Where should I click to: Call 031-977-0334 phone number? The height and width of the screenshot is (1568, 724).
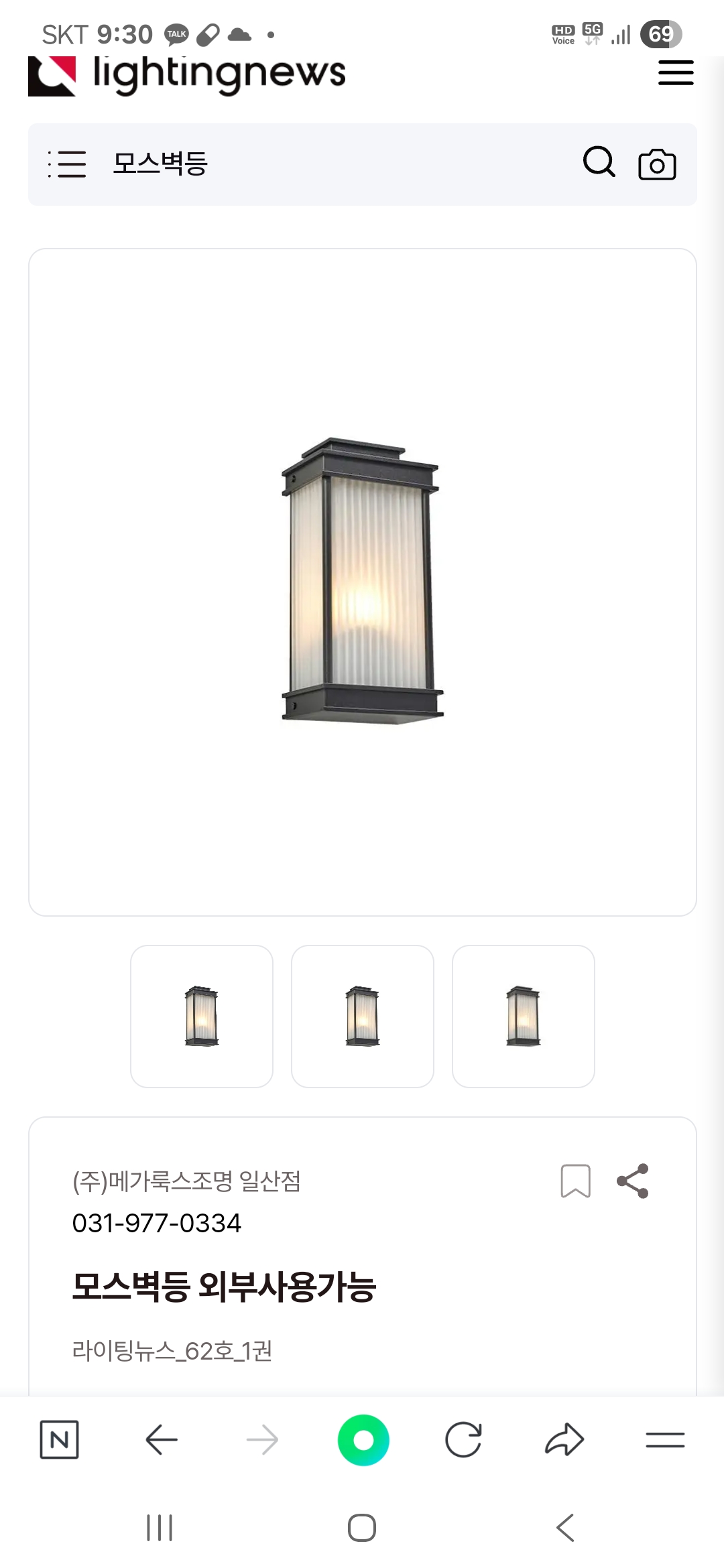(x=156, y=1224)
